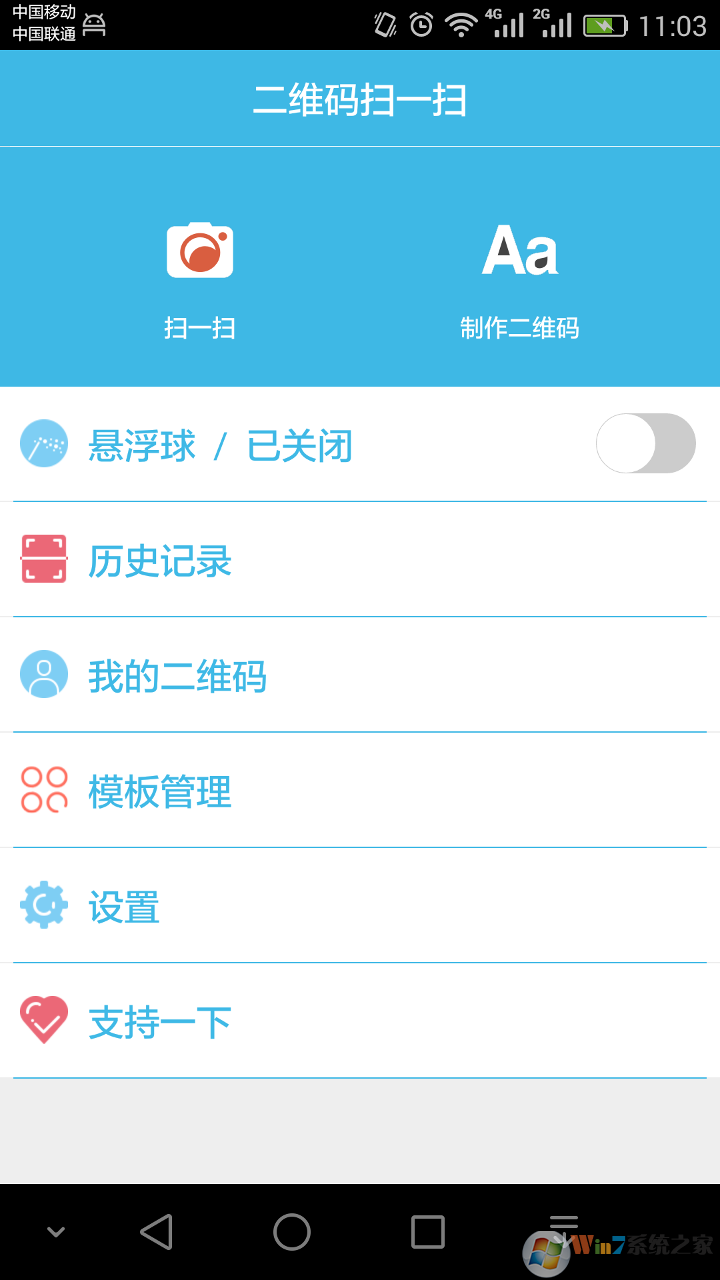Tap the heart icon beside 支持一下
This screenshot has width=720, height=1280.
pyautogui.click(x=44, y=1020)
